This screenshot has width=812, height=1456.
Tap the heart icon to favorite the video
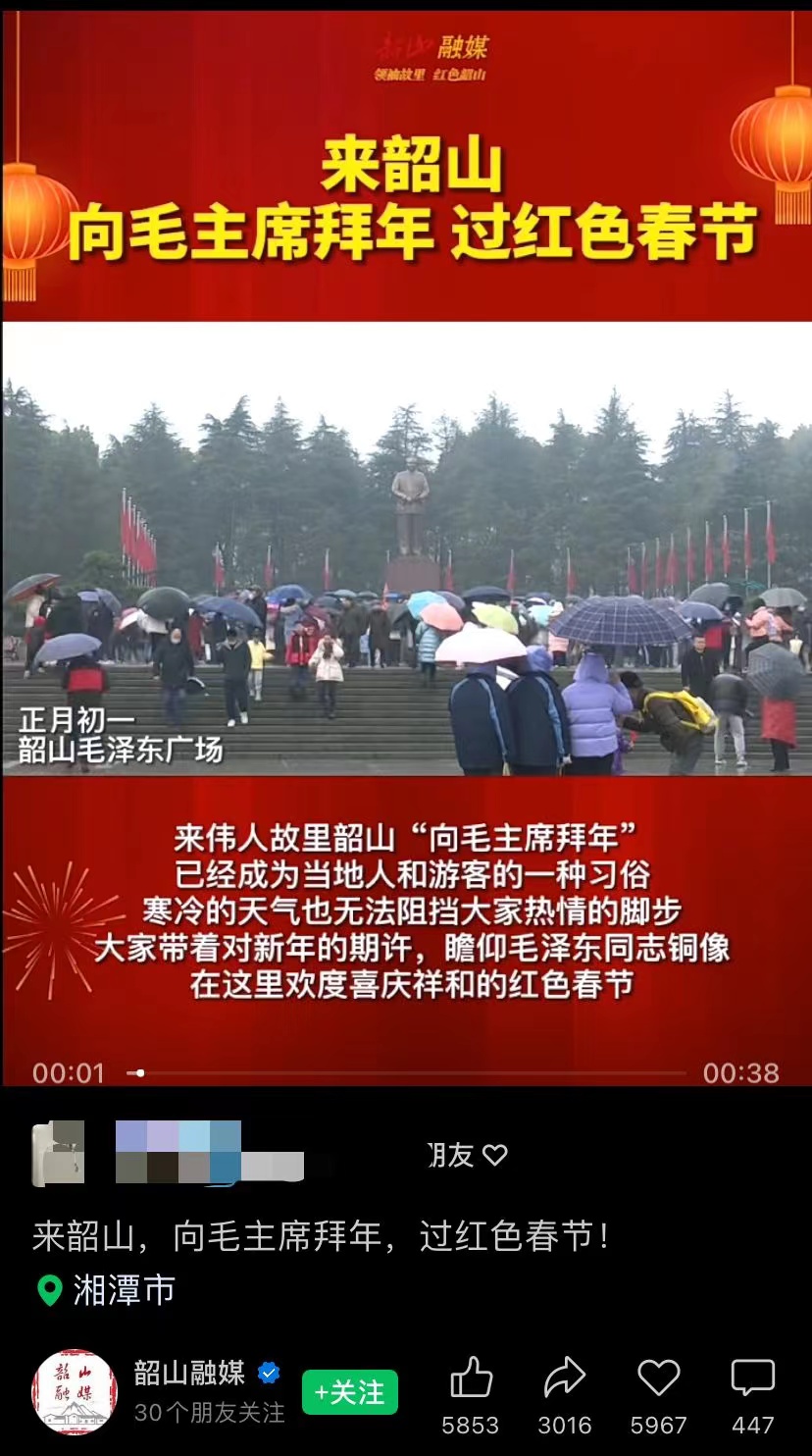click(x=659, y=1378)
